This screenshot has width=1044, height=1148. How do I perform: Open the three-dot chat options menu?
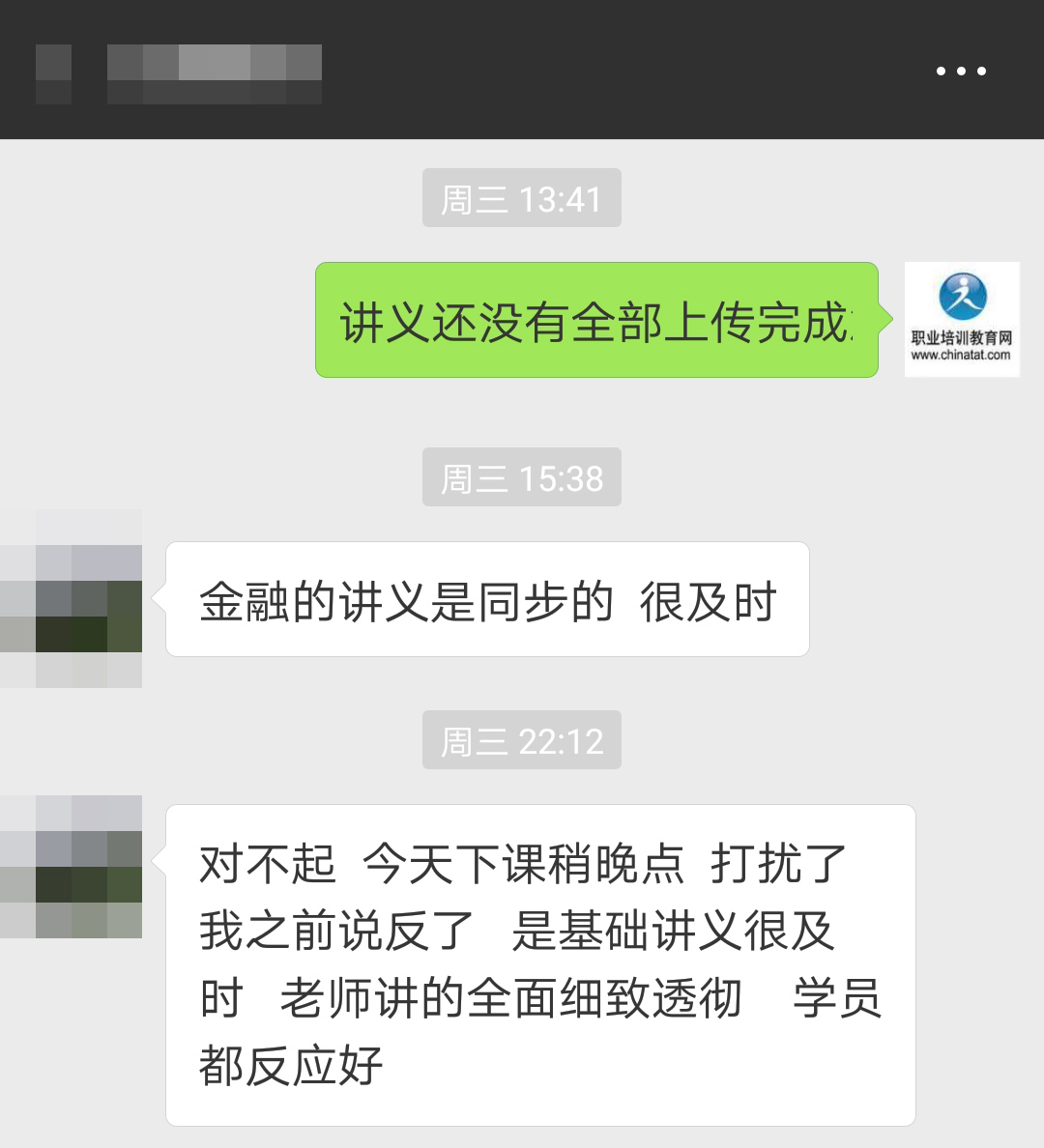click(961, 71)
